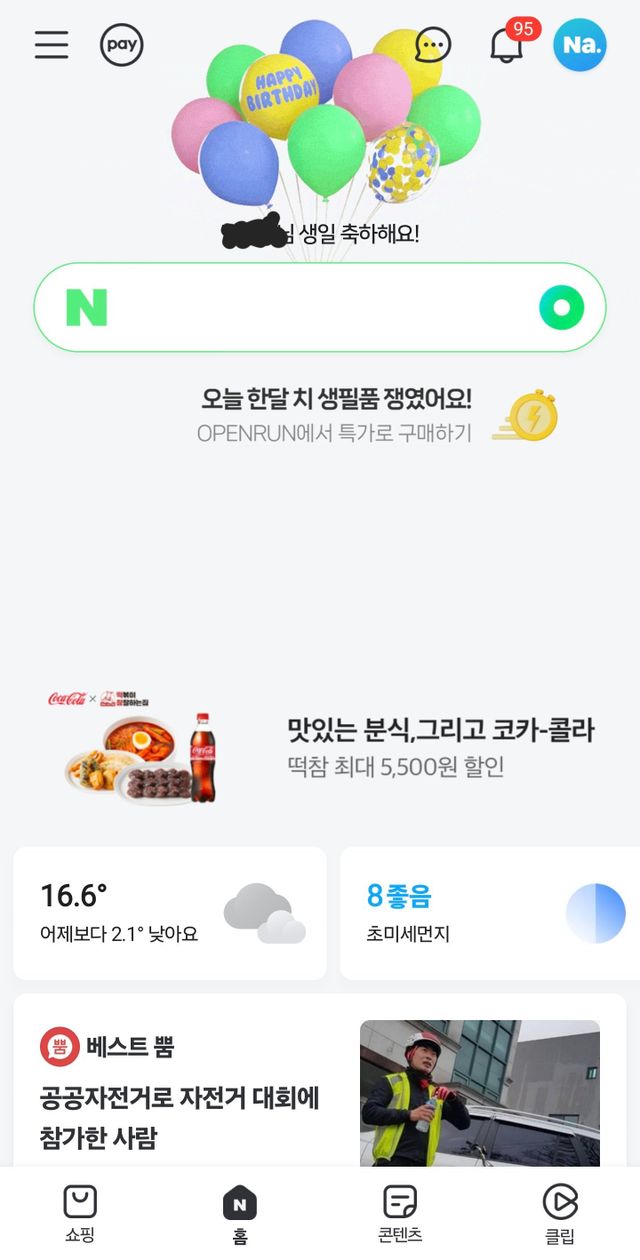Switch to the 홈 tab

pos(240,1213)
